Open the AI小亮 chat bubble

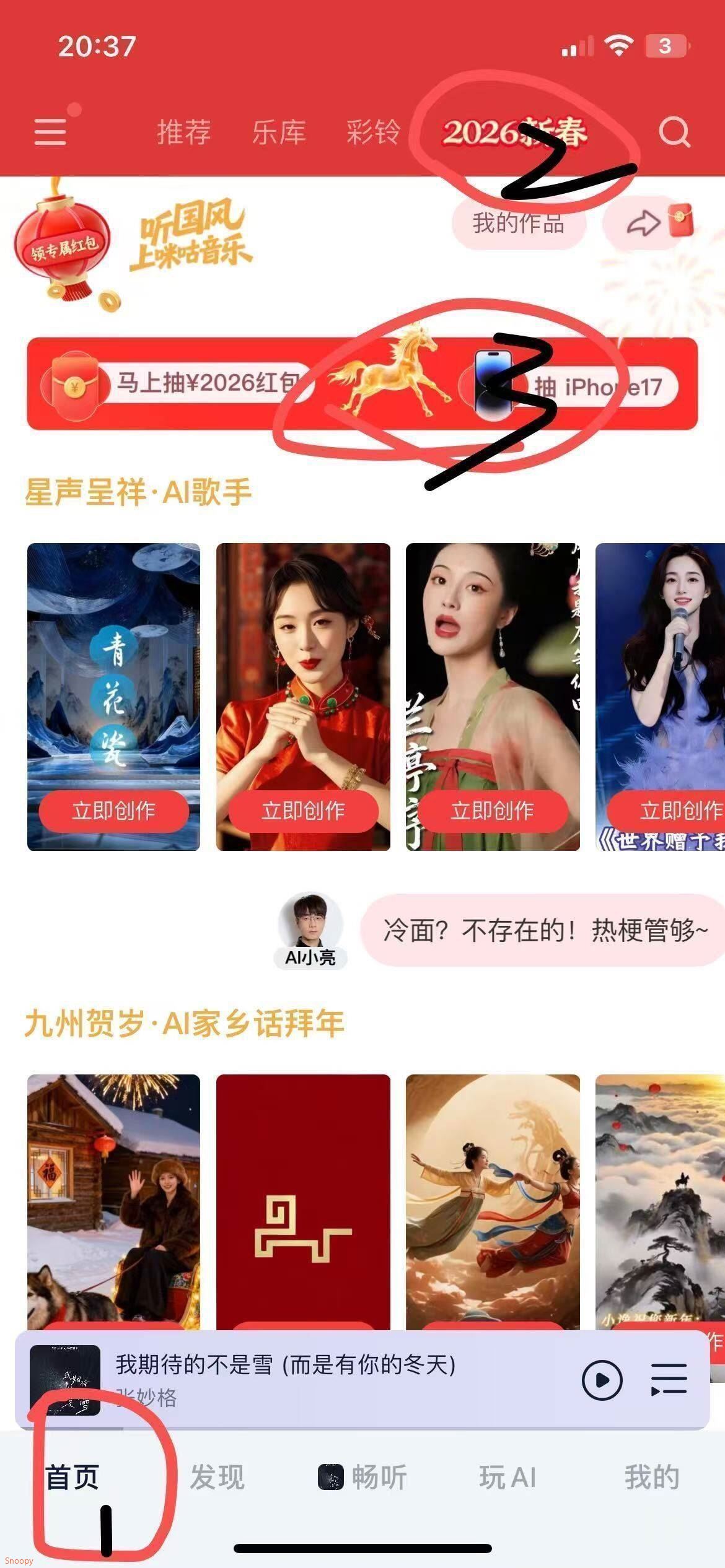click(x=544, y=930)
